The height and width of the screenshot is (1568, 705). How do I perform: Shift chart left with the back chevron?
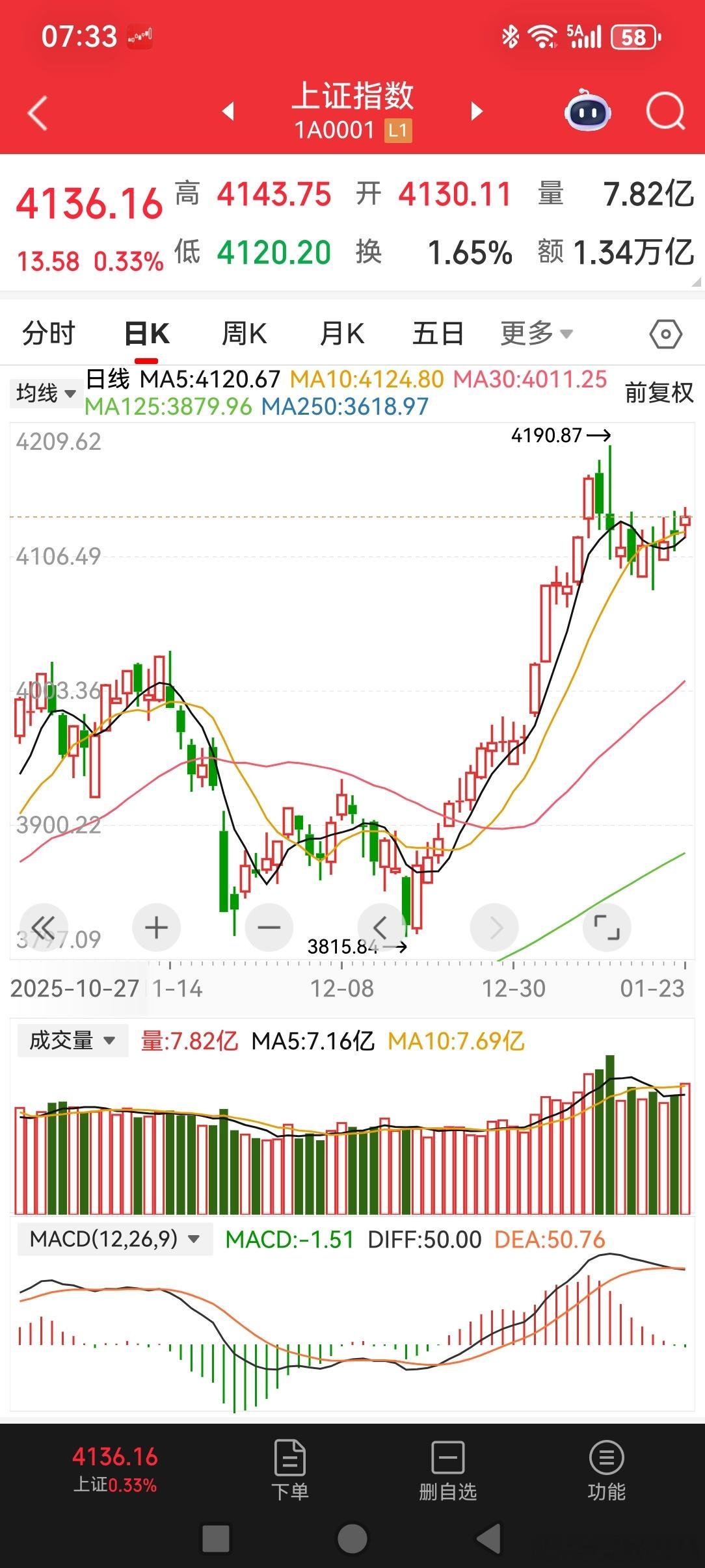[x=381, y=928]
